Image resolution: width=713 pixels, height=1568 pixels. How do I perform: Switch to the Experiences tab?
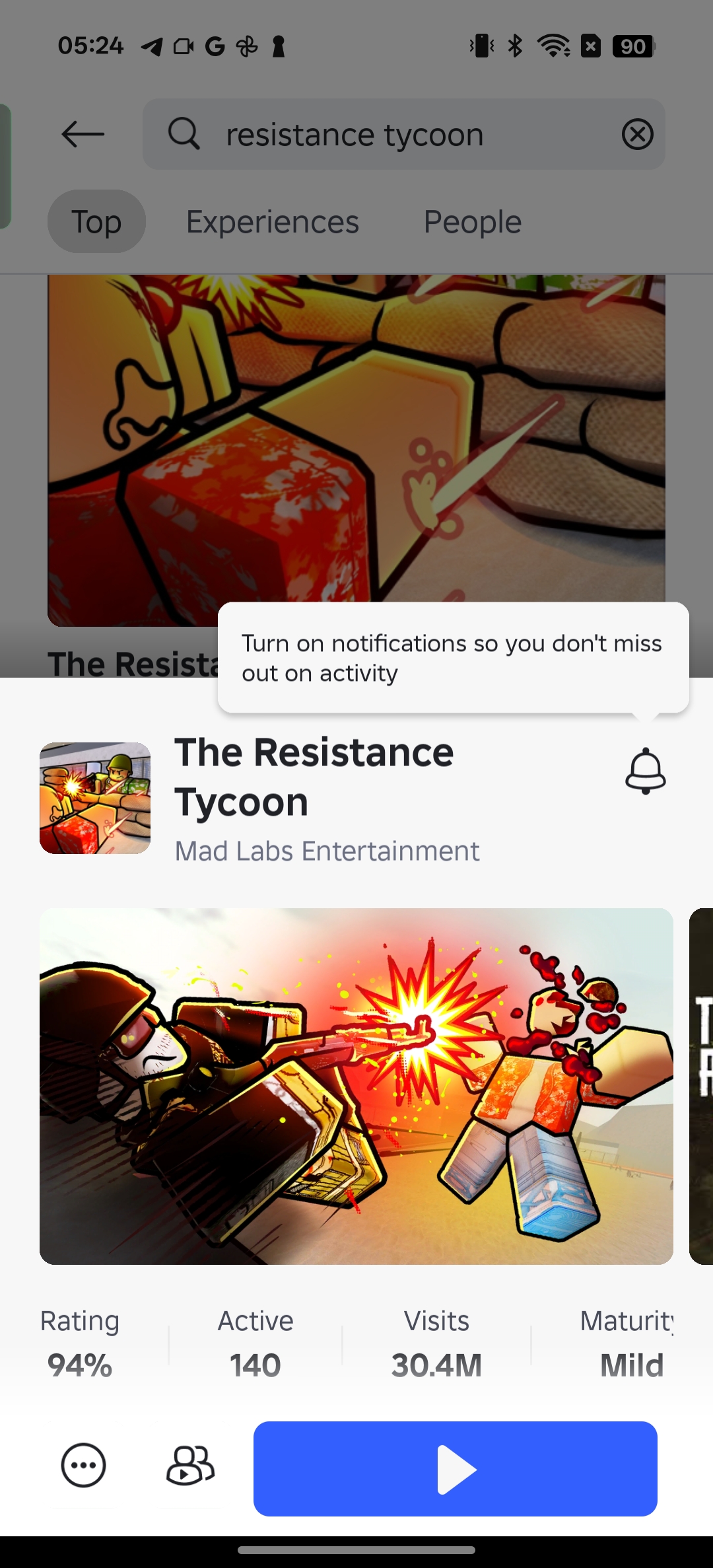(271, 221)
